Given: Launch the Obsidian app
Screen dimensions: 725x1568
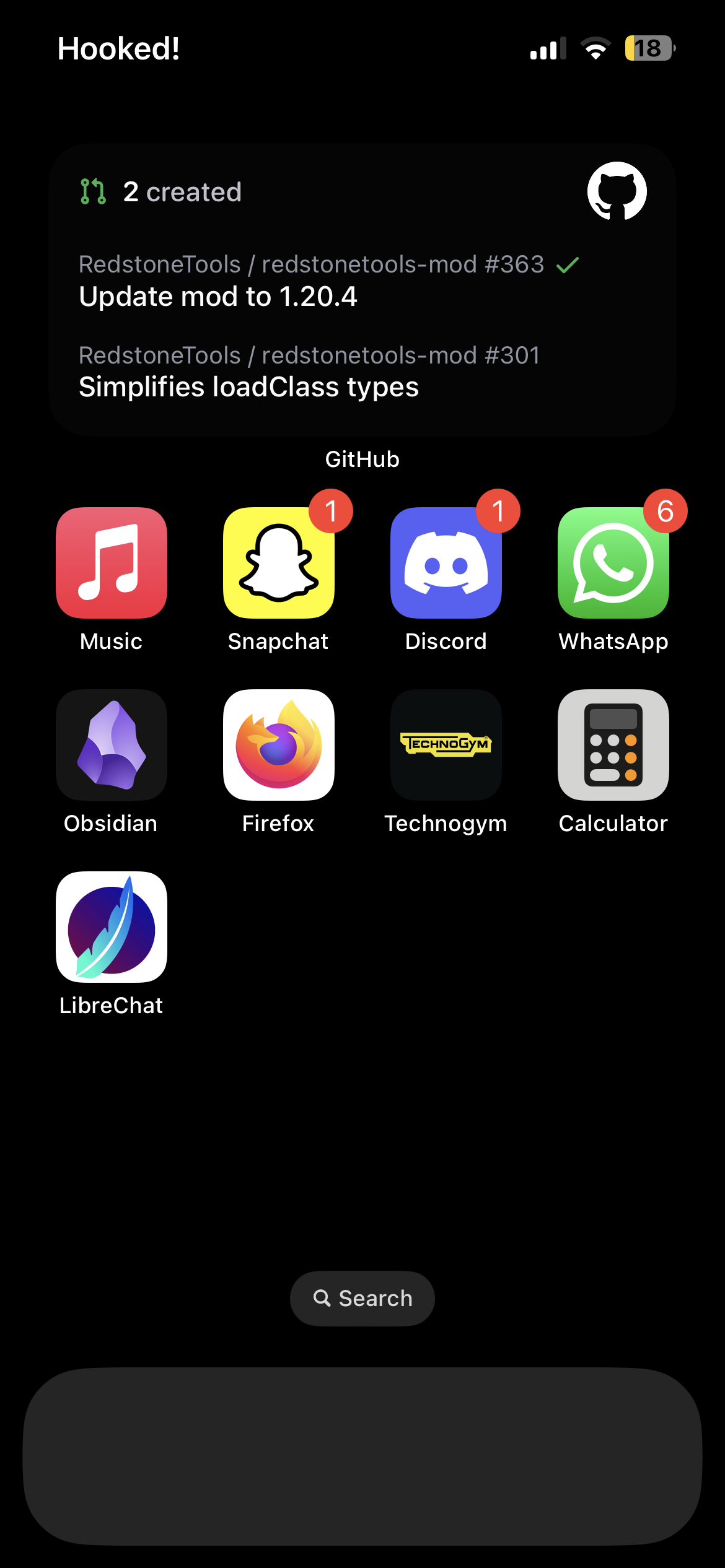Looking at the screenshot, I should coord(112,744).
